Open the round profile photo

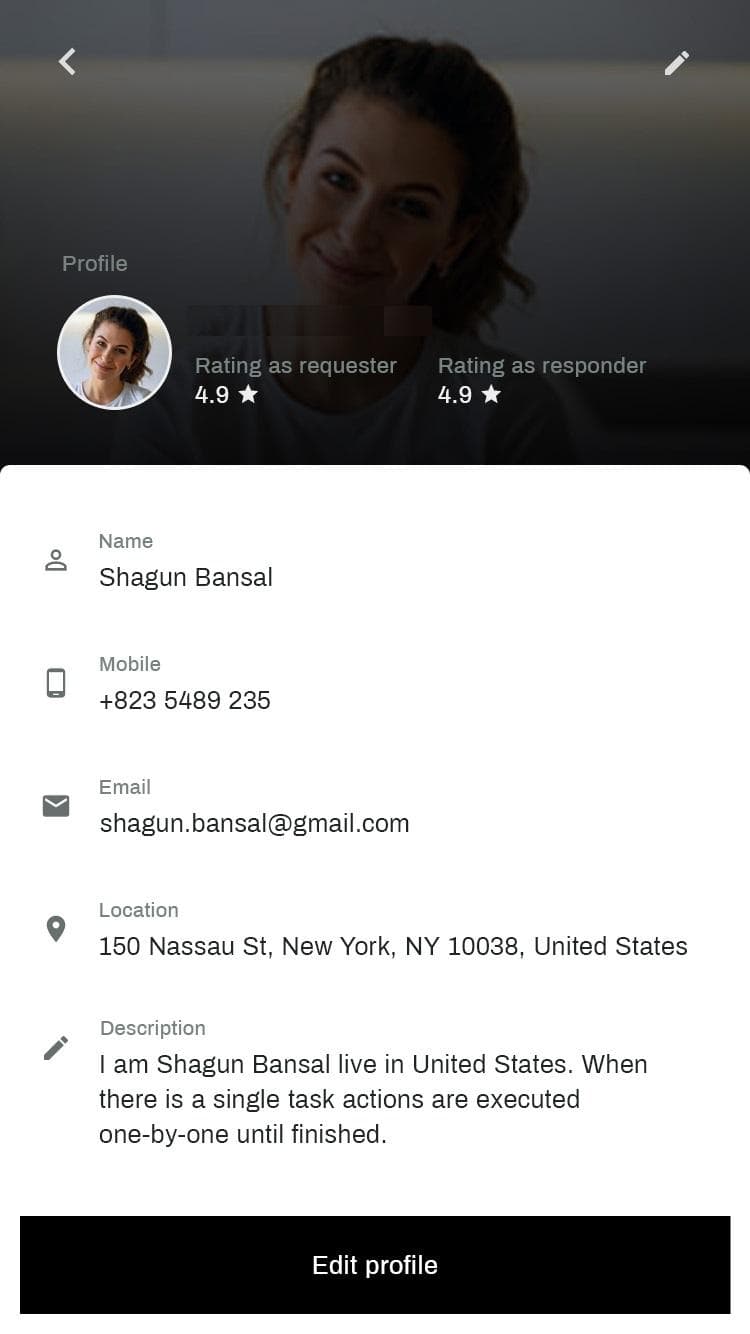pos(115,352)
